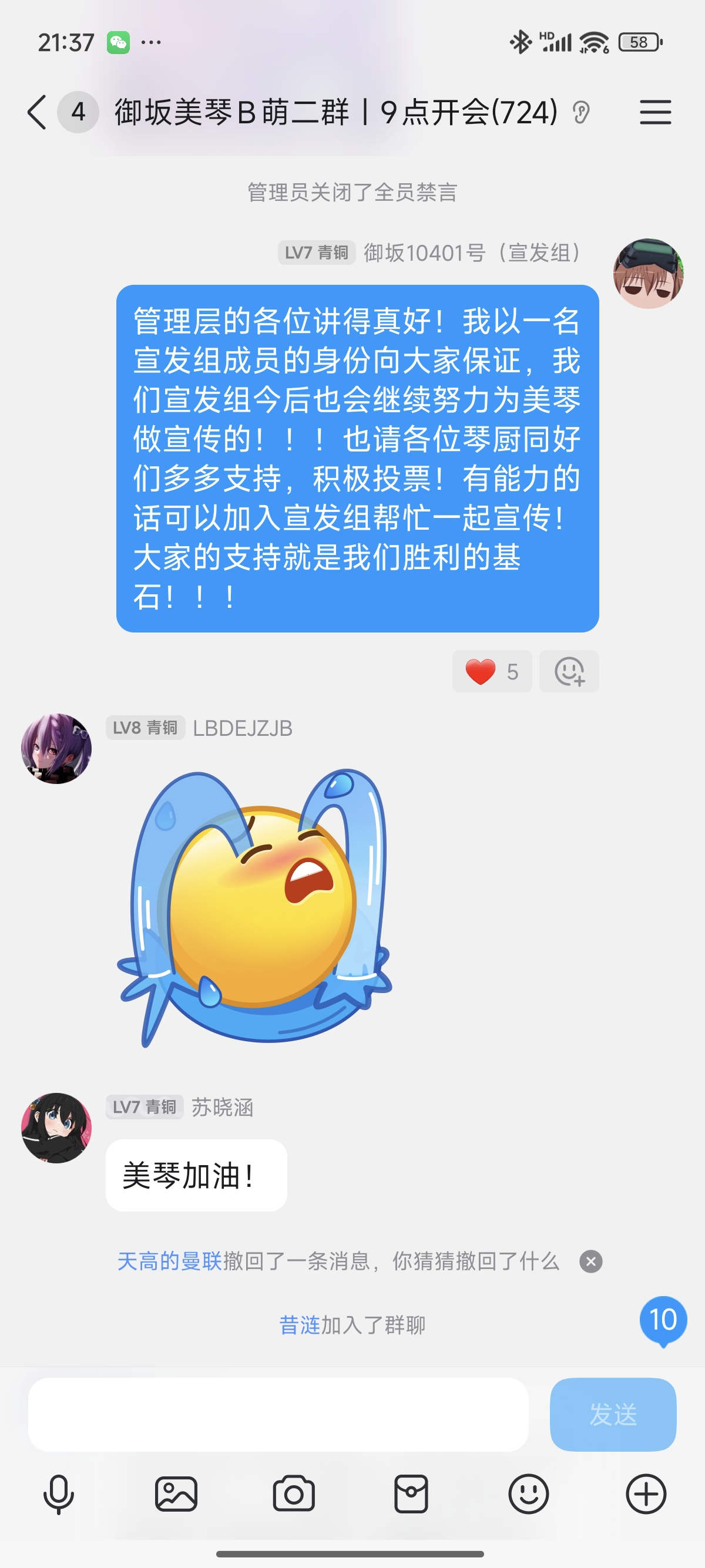Open the group menu (three lines)

[x=655, y=113]
